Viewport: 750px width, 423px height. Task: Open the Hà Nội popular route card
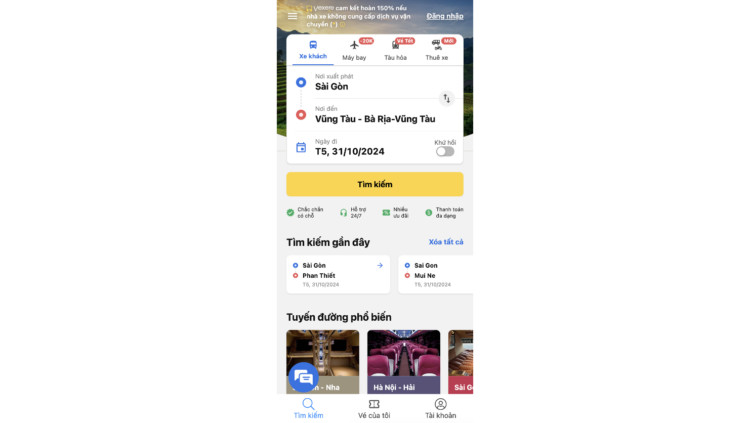[403, 360]
